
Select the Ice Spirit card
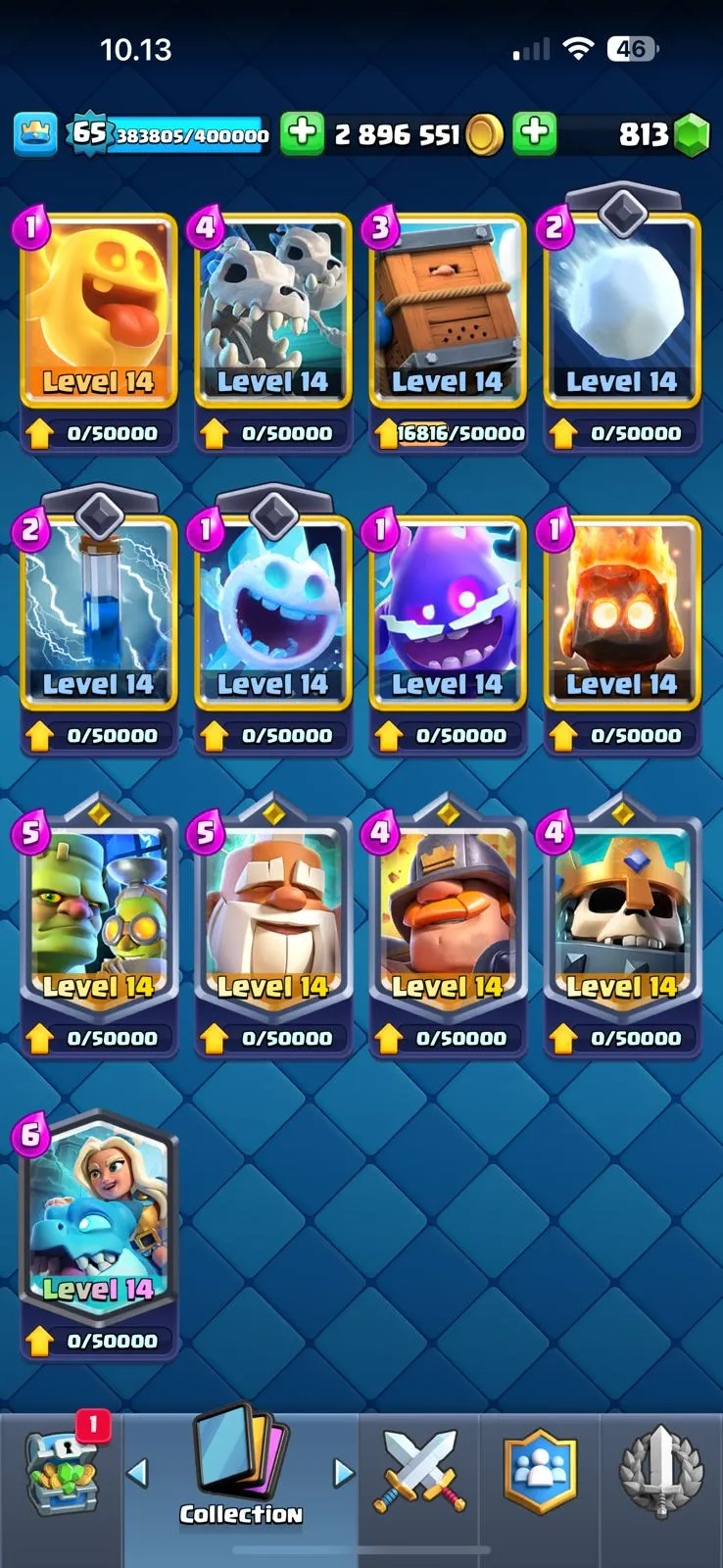[273, 615]
